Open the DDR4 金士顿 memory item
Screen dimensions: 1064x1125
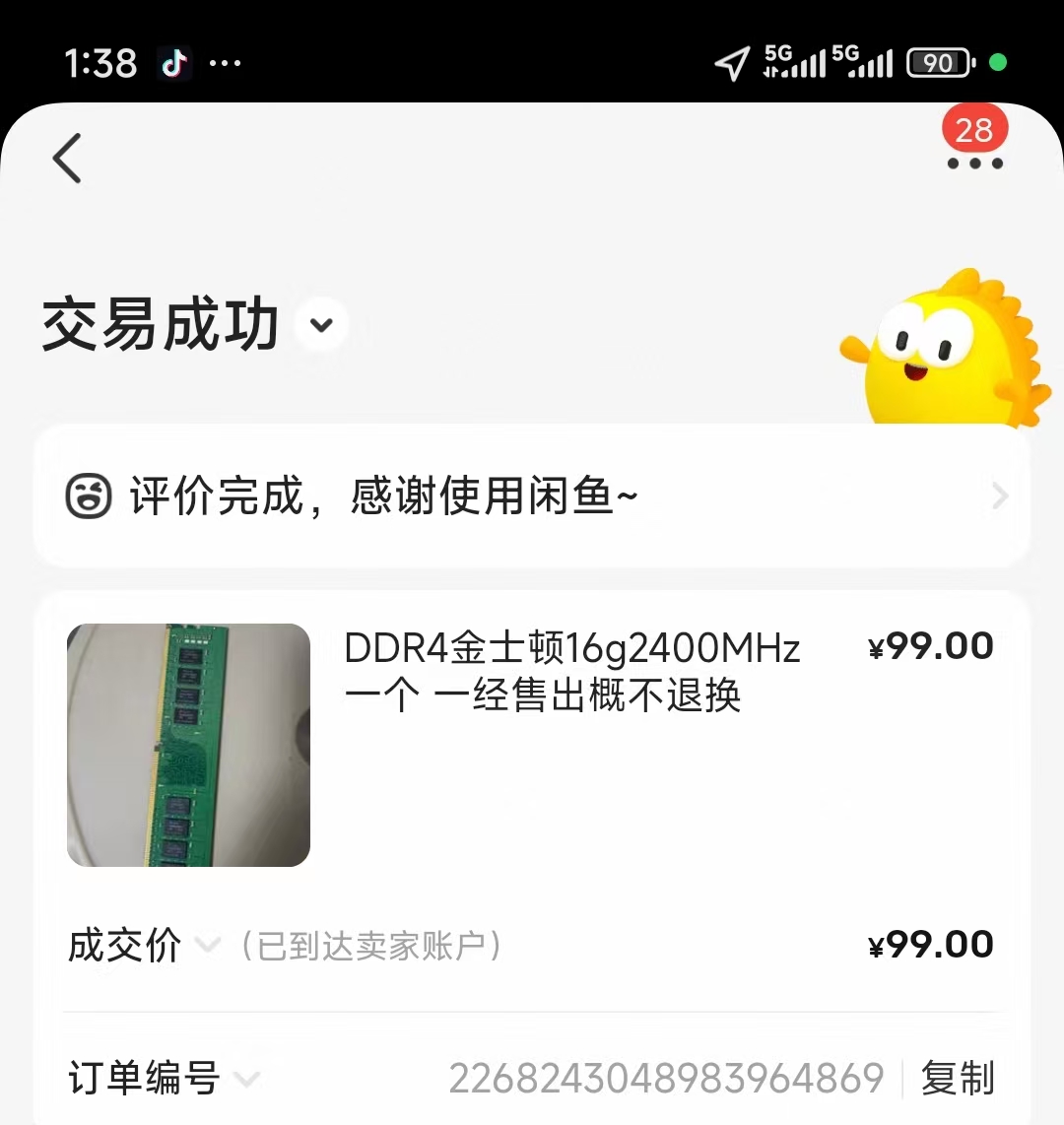coord(571,672)
